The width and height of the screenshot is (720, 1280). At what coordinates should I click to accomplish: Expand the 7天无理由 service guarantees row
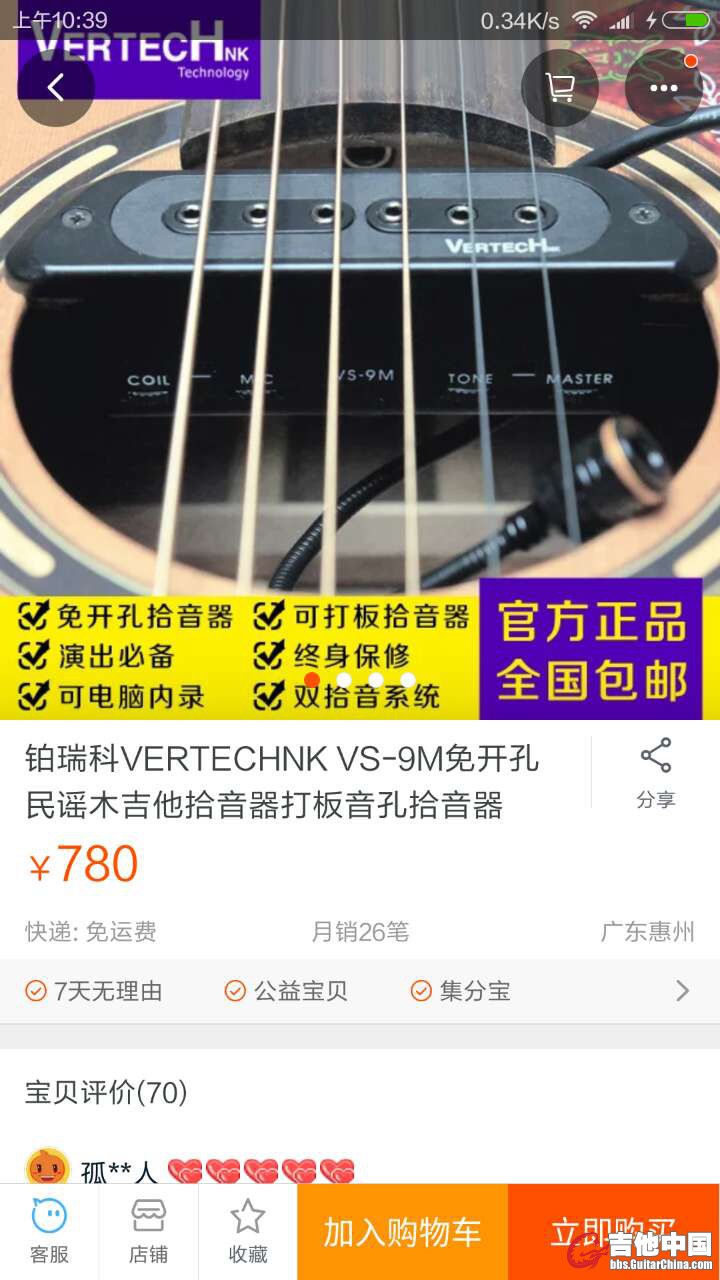(360, 991)
